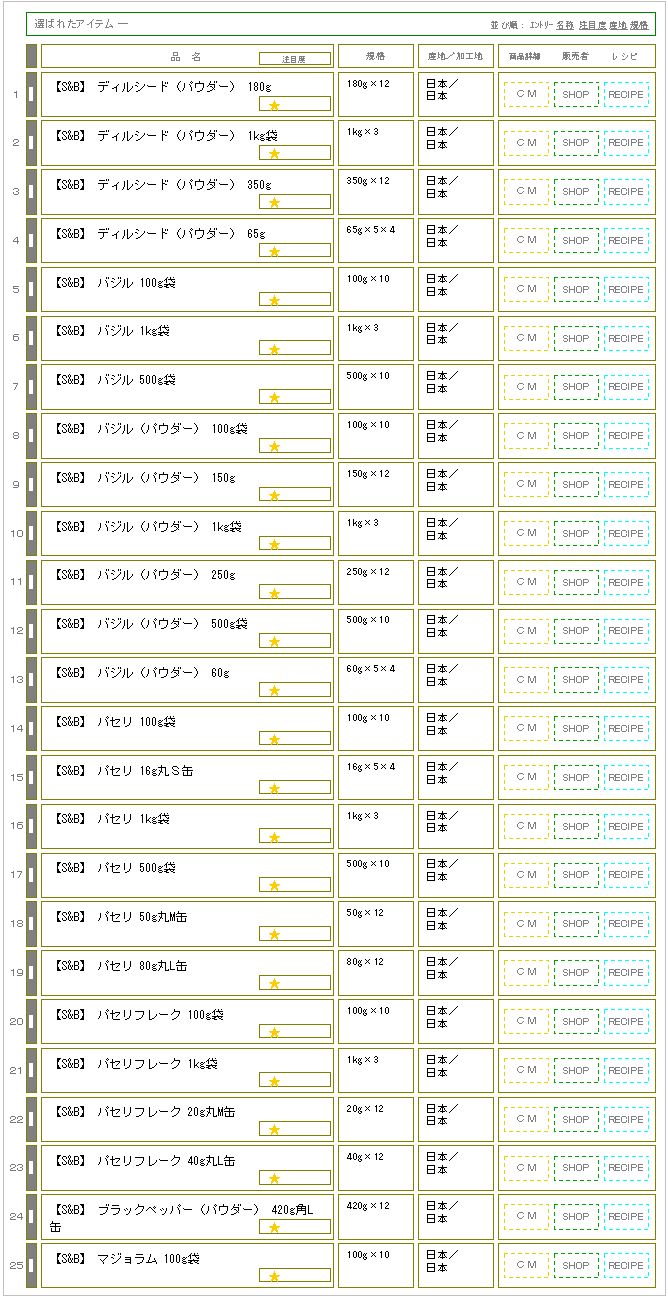Sort the list by 産地

click(618, 24)
